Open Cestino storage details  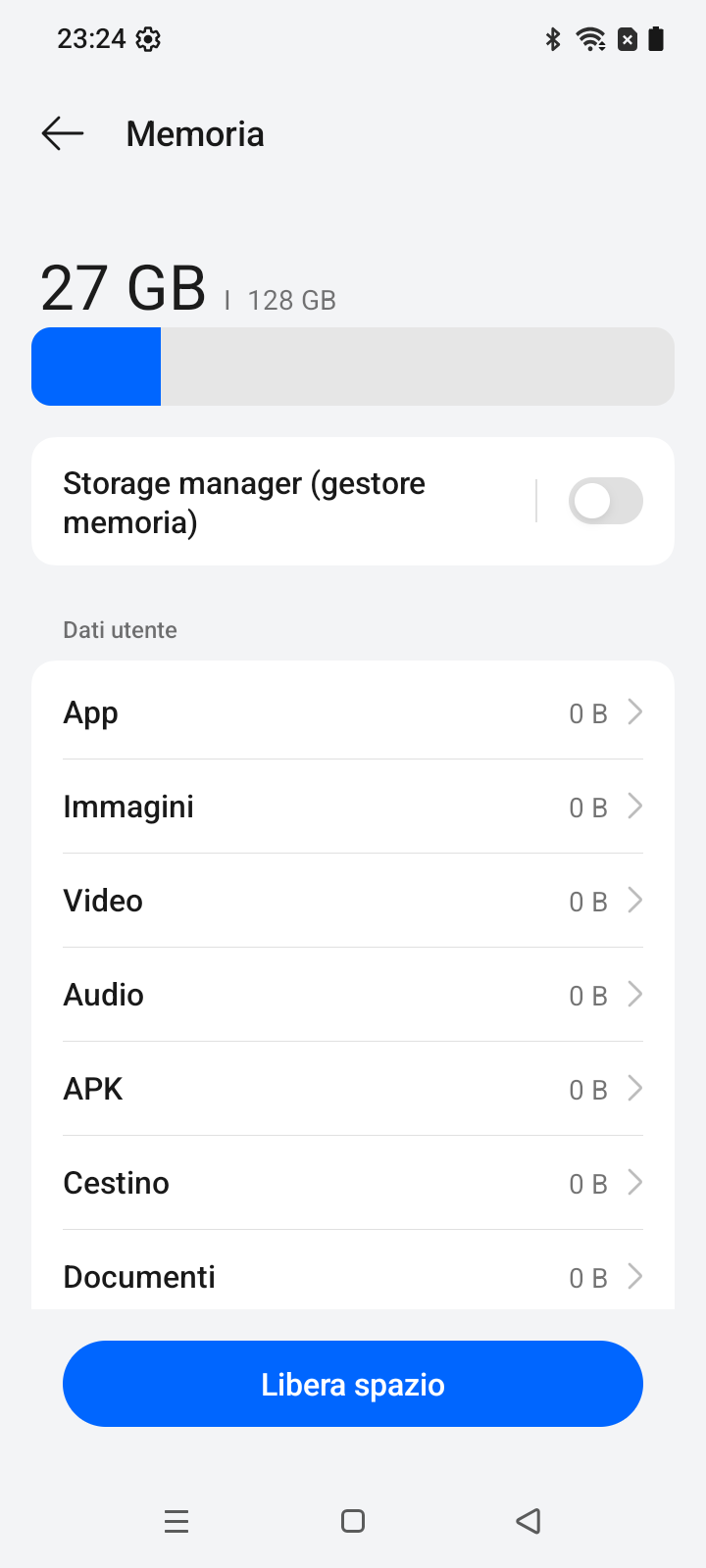pos(353,1183)
